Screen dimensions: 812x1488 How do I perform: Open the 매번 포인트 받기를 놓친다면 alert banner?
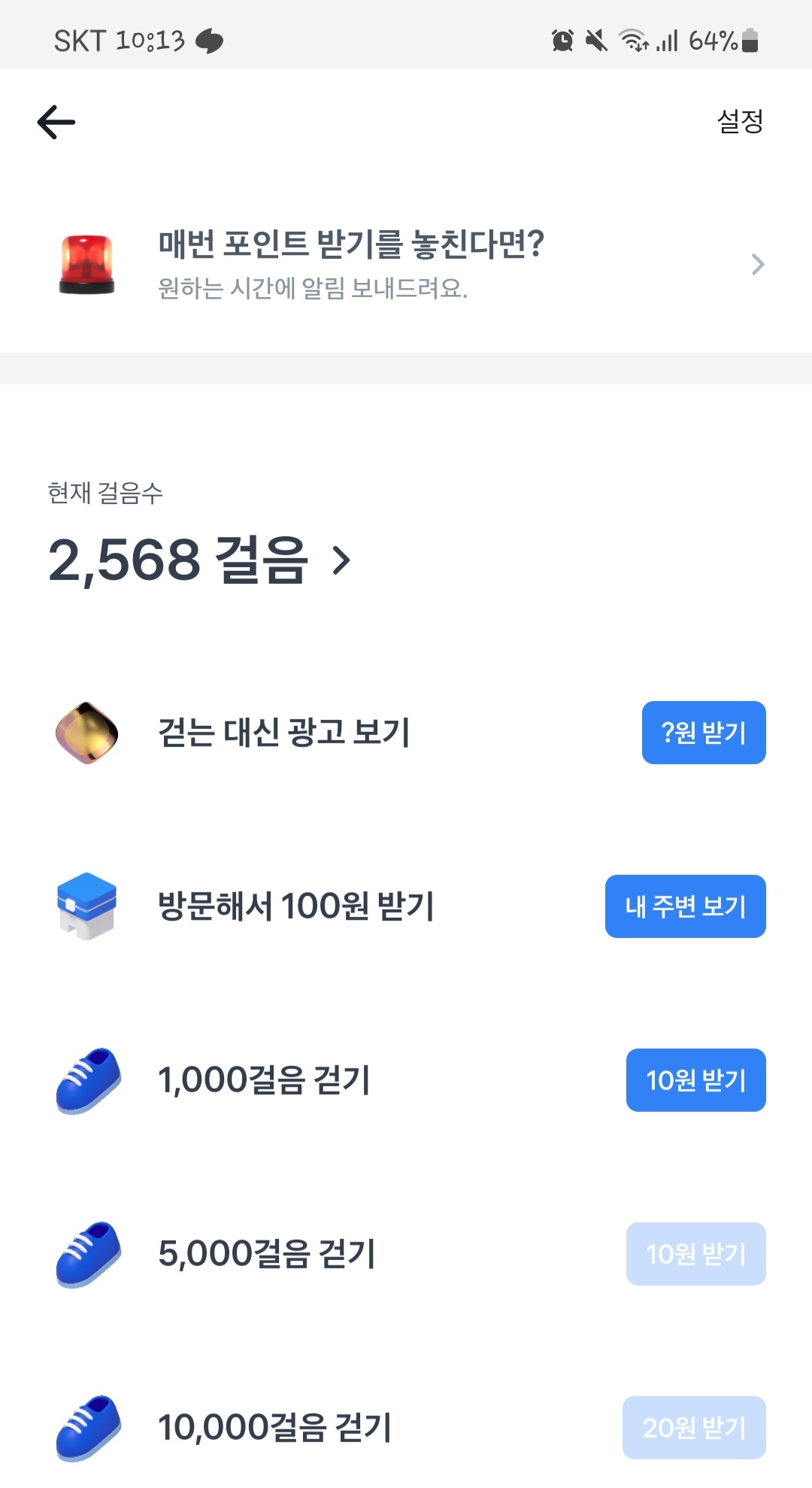coord(406,264)
